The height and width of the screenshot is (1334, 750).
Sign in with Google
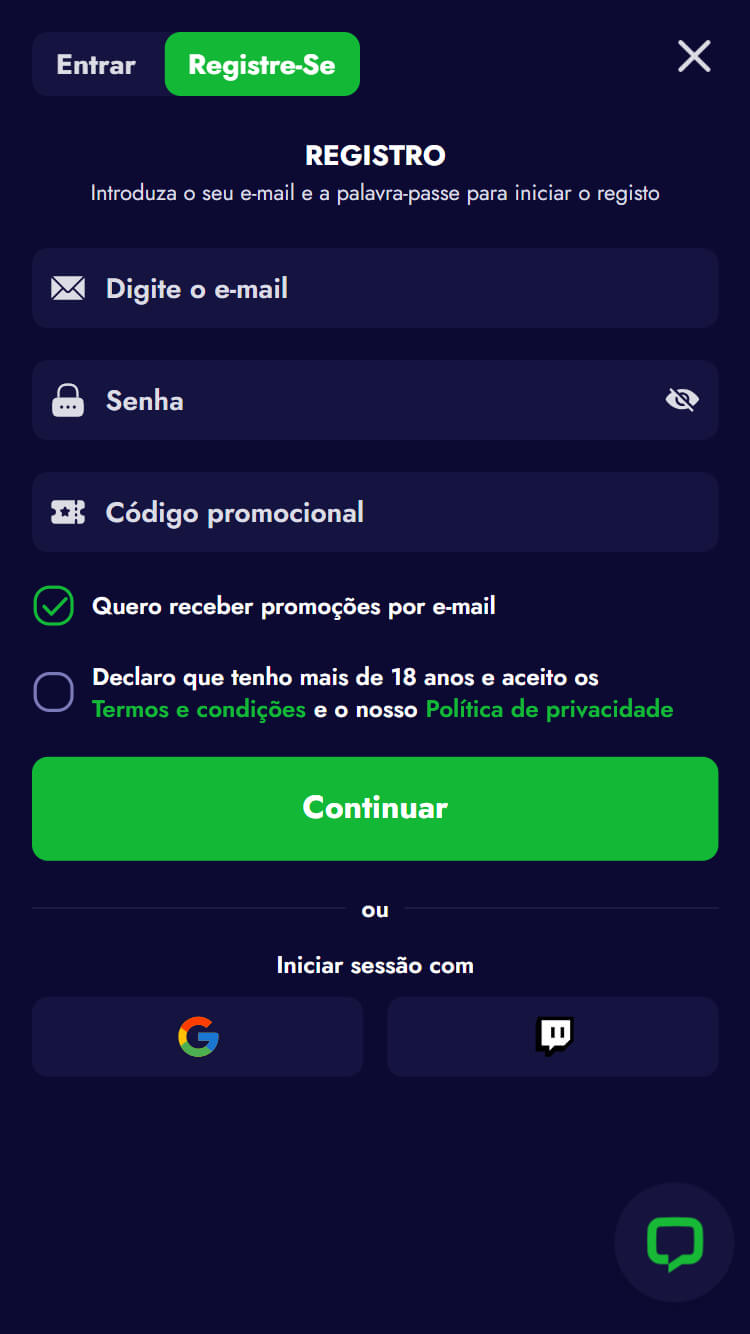(x=198, y=1037)
